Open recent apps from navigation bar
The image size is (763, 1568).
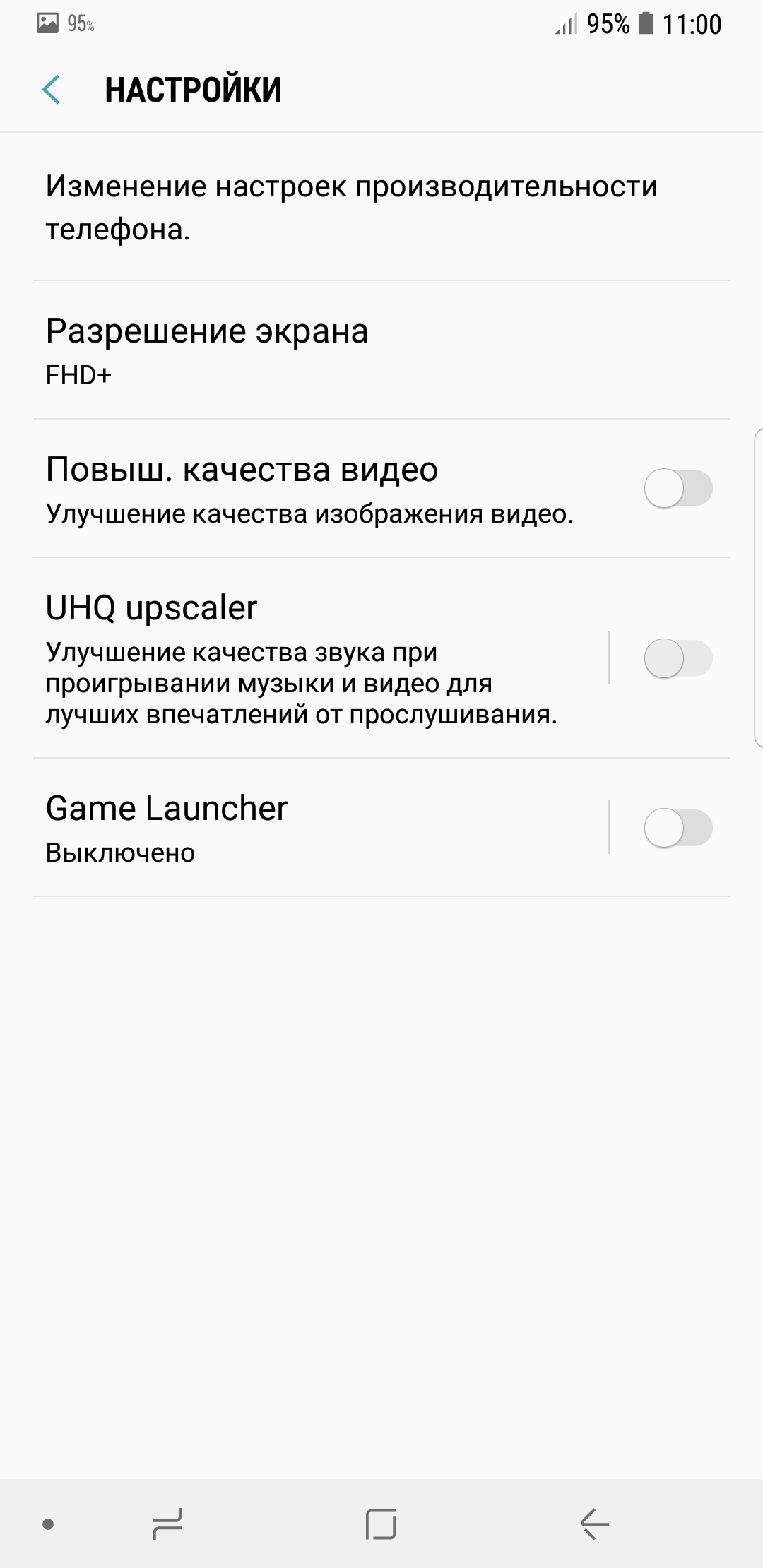coord(167,1524)
